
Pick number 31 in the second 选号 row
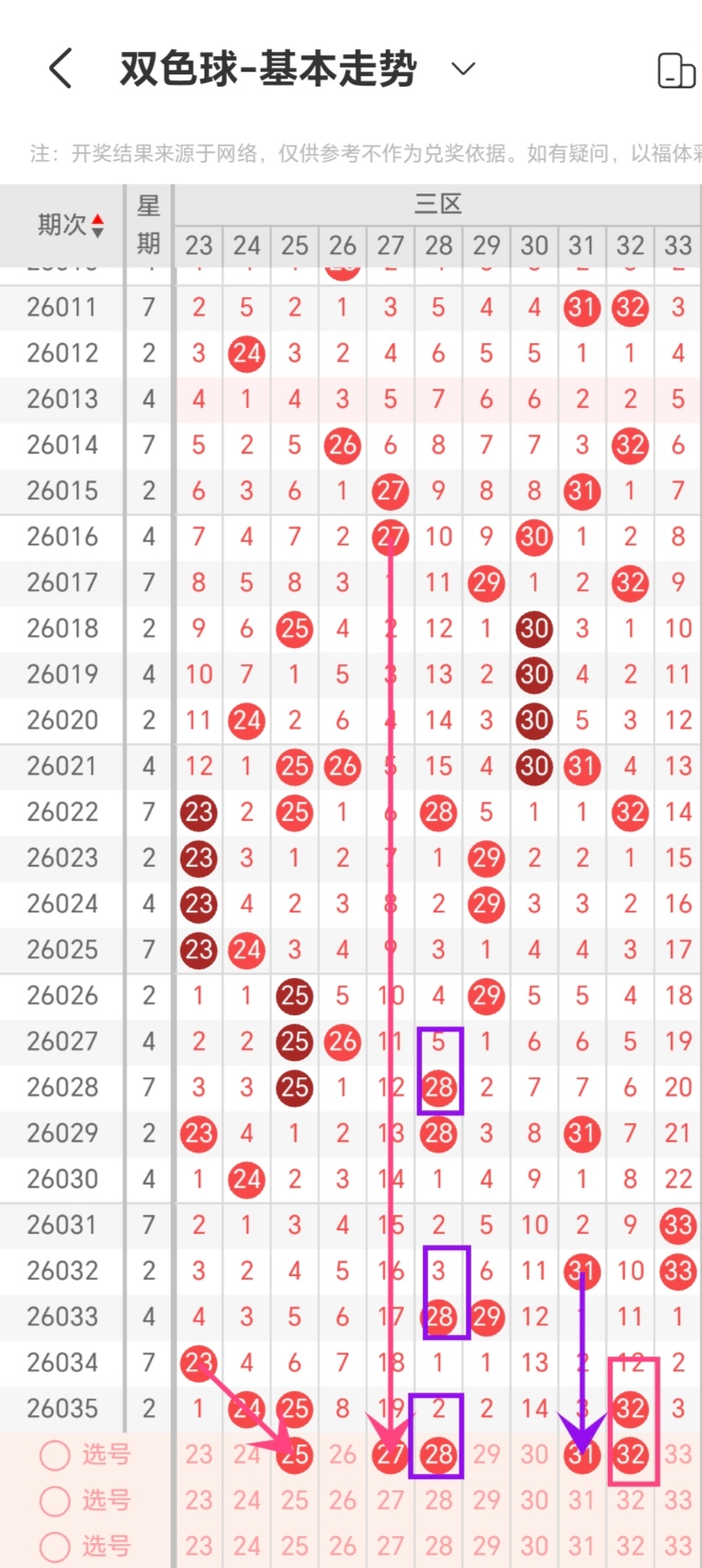582,1501
